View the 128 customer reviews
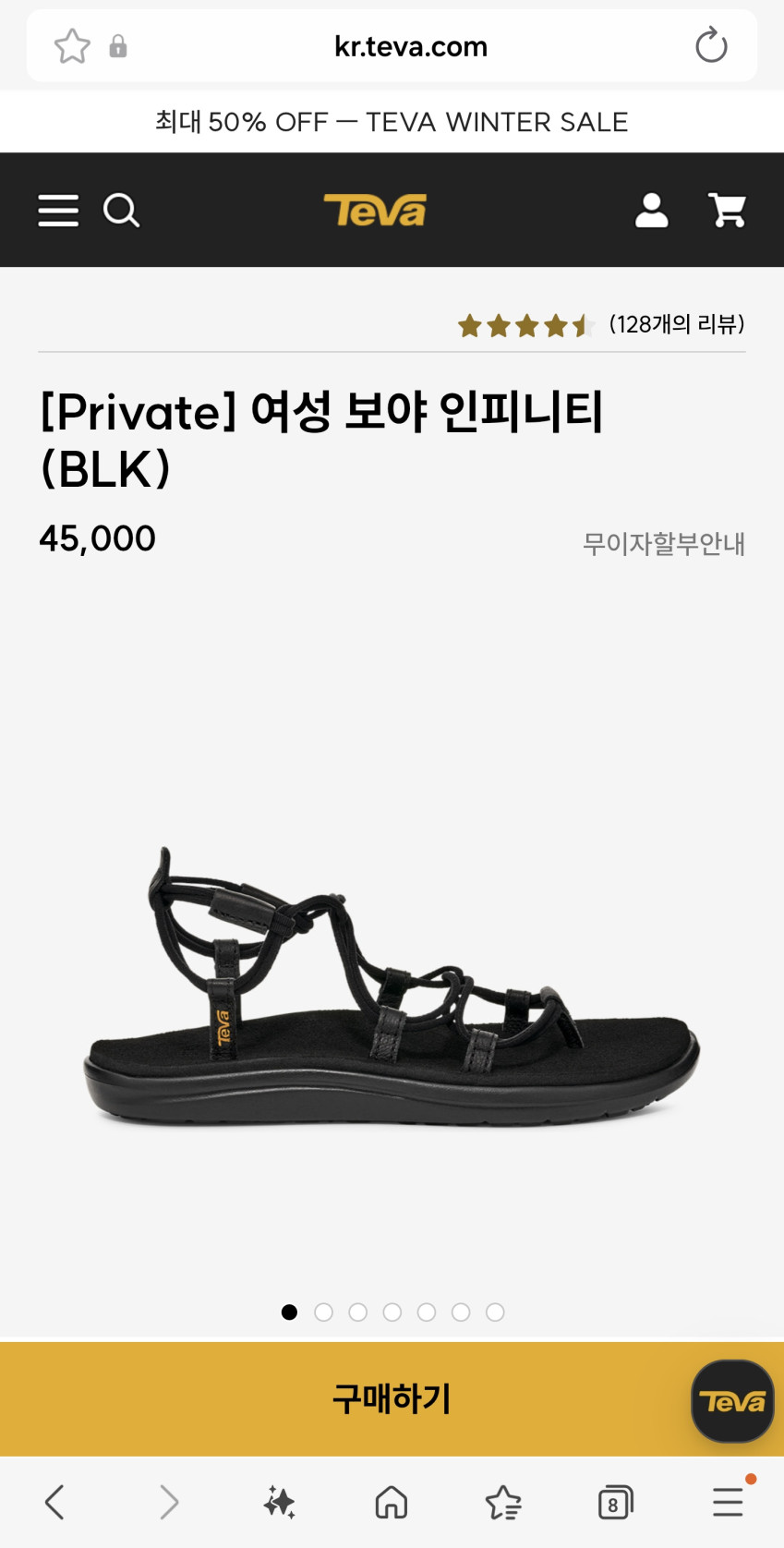Screen dimensions: 784x1548 (x=676, y=324)
